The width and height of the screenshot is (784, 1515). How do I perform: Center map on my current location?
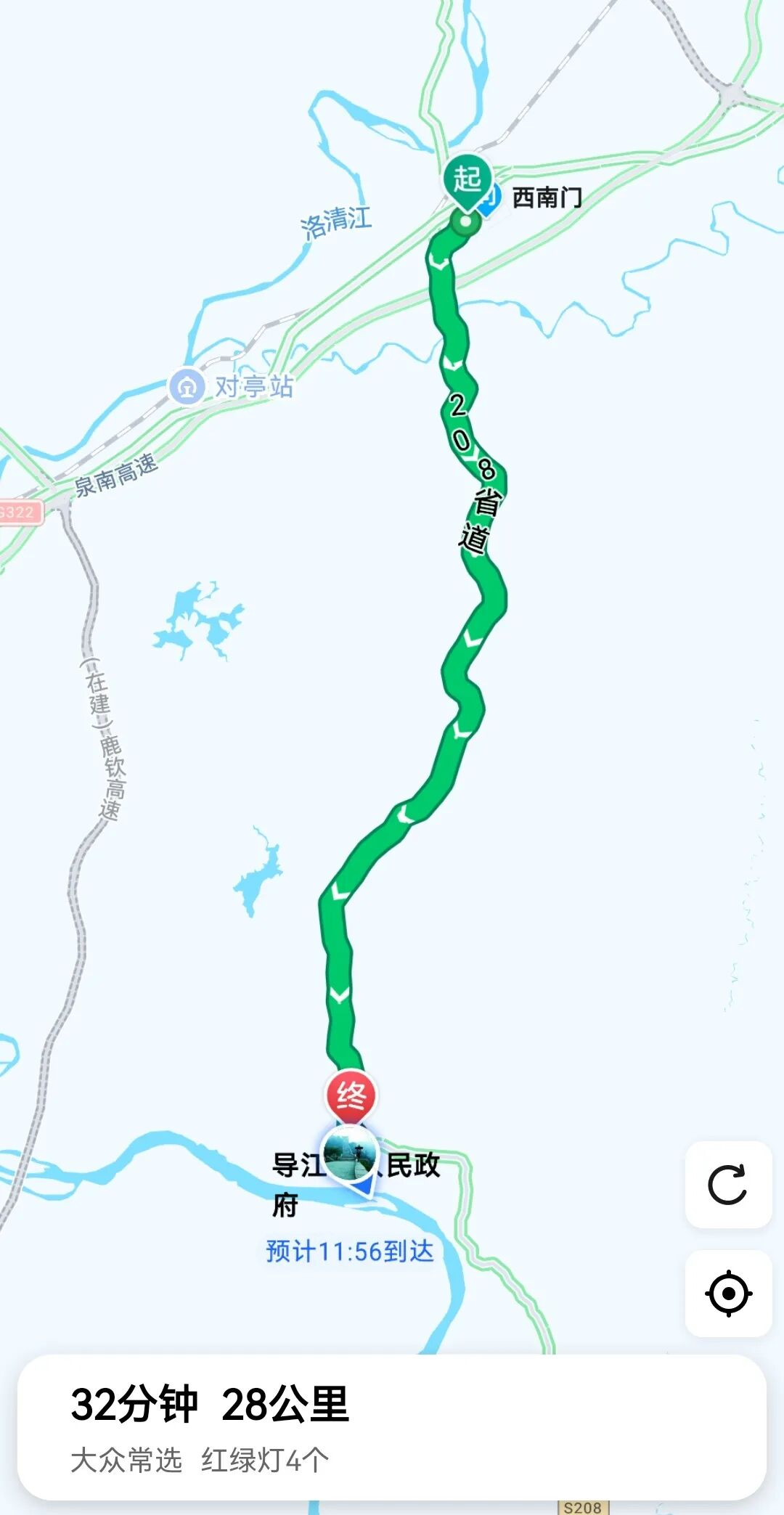tap(728, 1293)
